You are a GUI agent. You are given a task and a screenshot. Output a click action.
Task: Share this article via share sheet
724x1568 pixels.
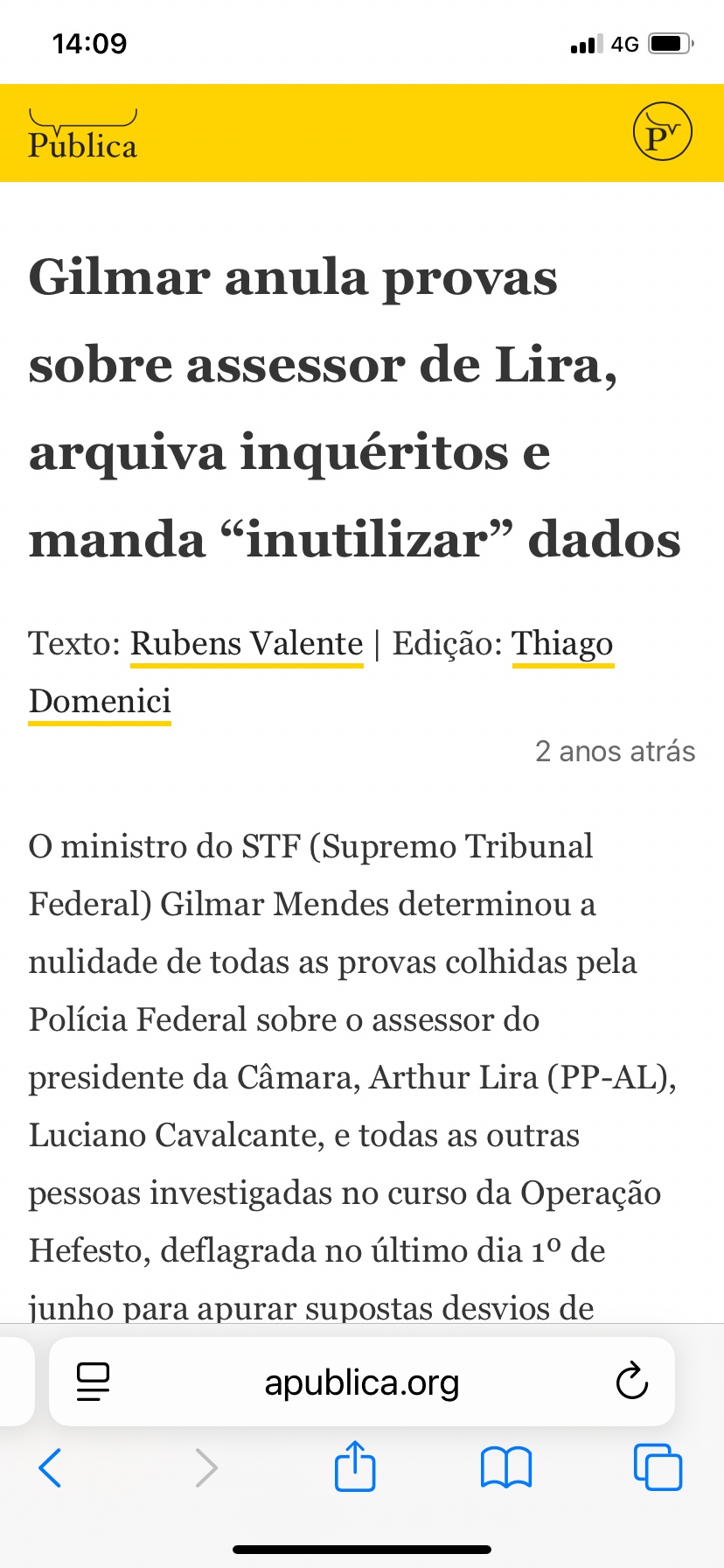coord(355,1466)
